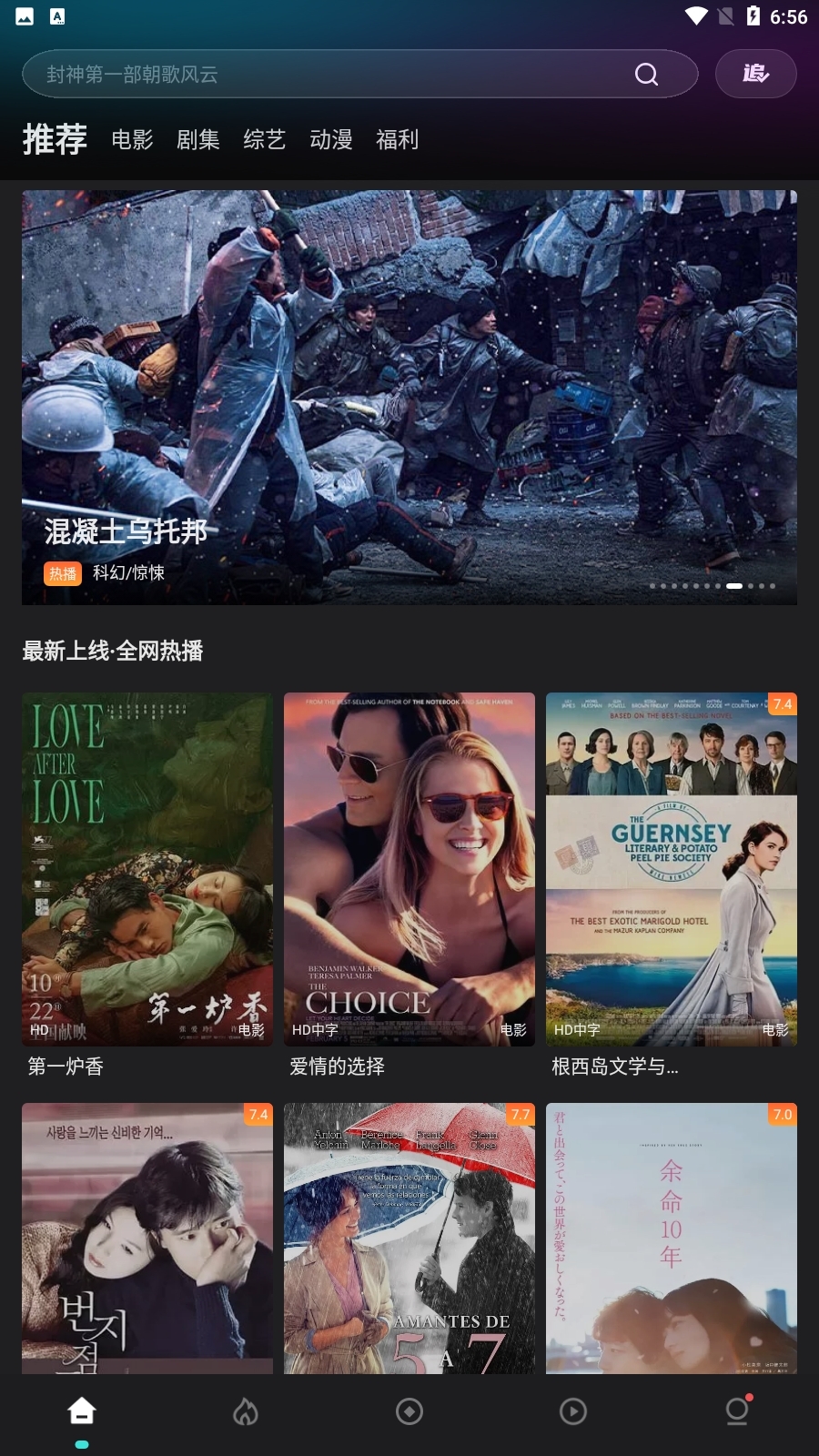Open the movie 混凝土乌托邦 banner title

click(125, 532)
